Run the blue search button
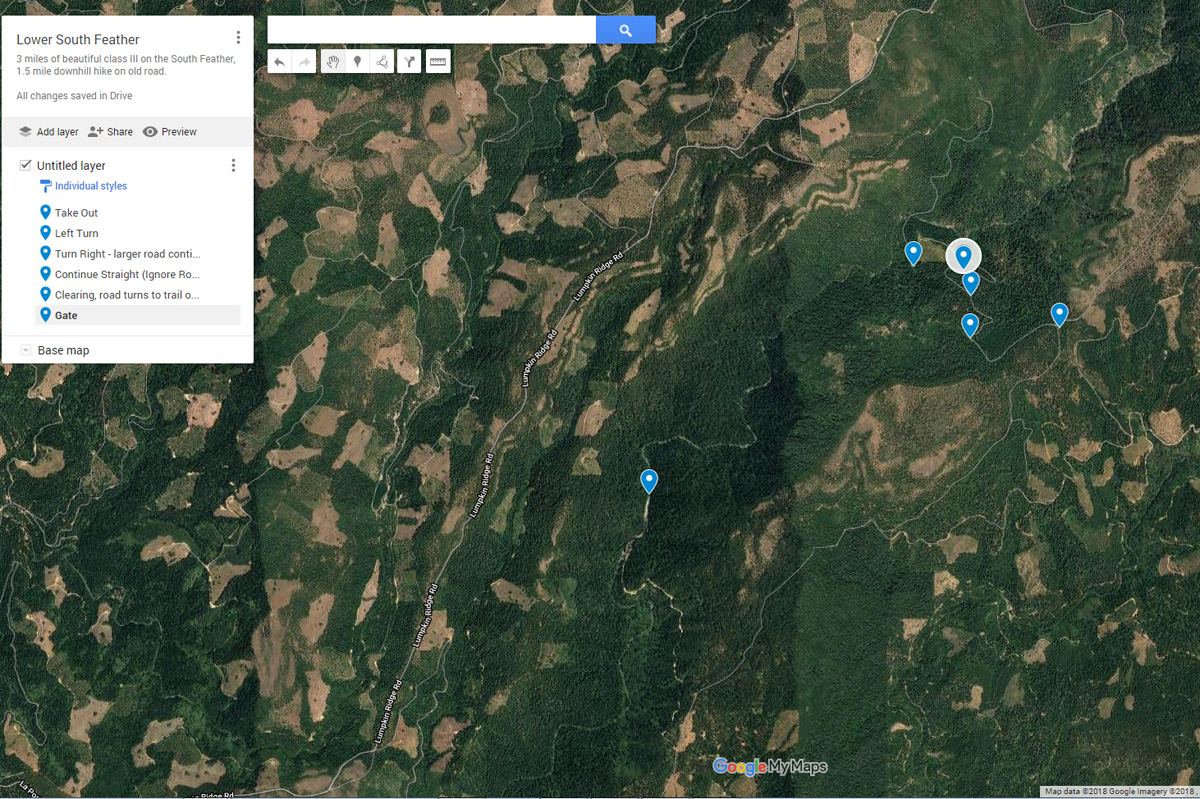 [625, 30]
